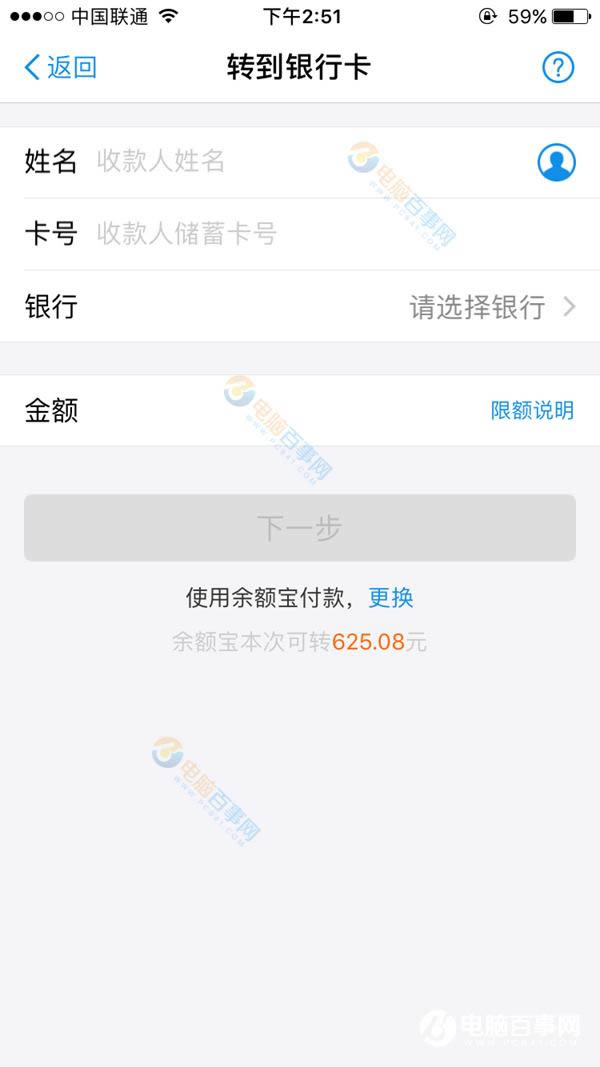Go back using the 返回 button

click(60, 68)
